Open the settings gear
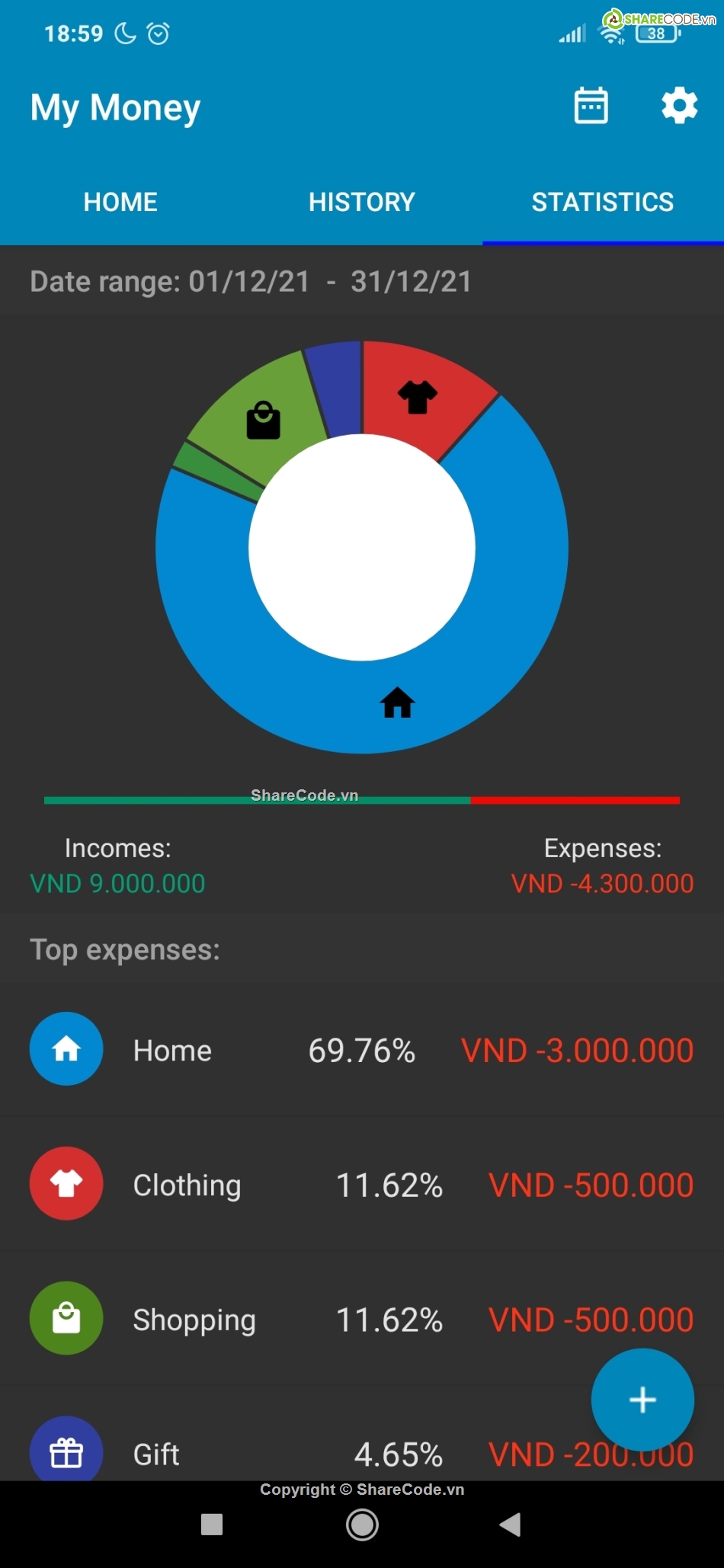The image size is (724, 1568). click(679, 106)
